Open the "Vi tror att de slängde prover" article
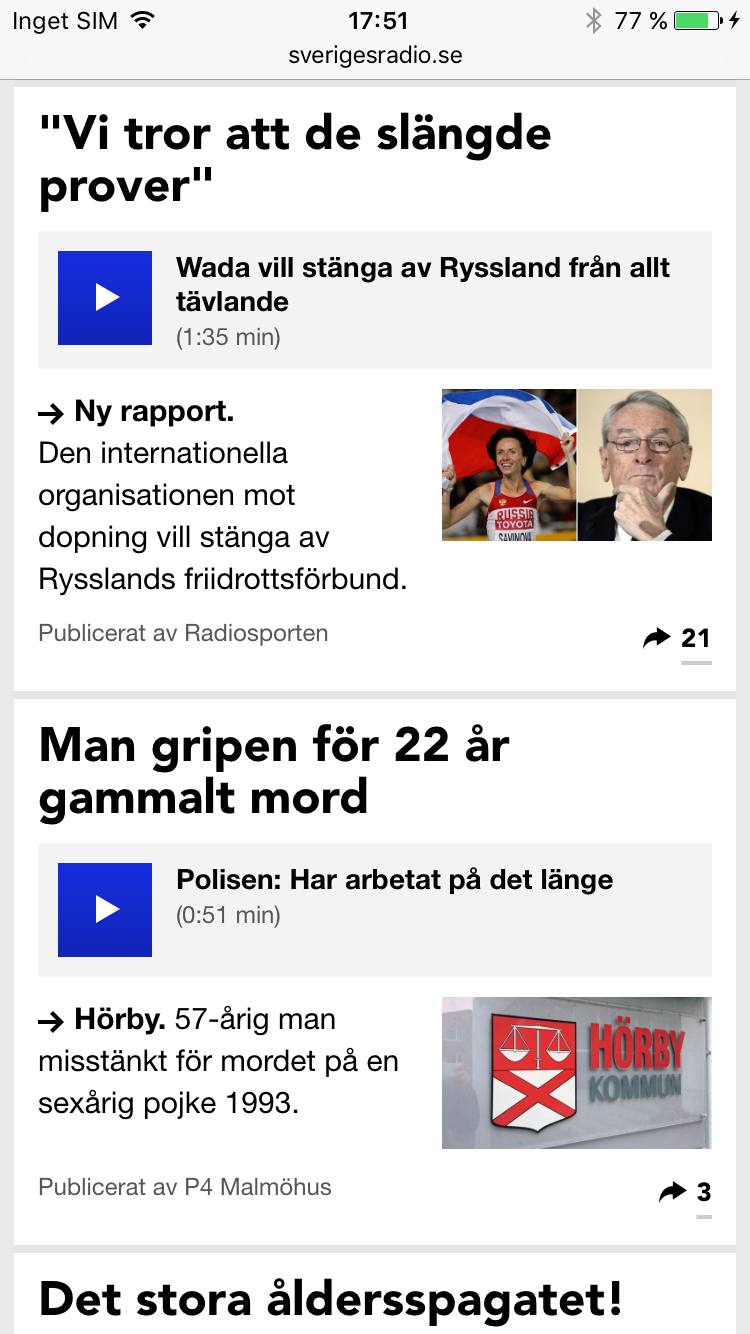Image resolution: width=750 pixels, height=1334 pixels. pyautogui.click(x=294, y=160)
